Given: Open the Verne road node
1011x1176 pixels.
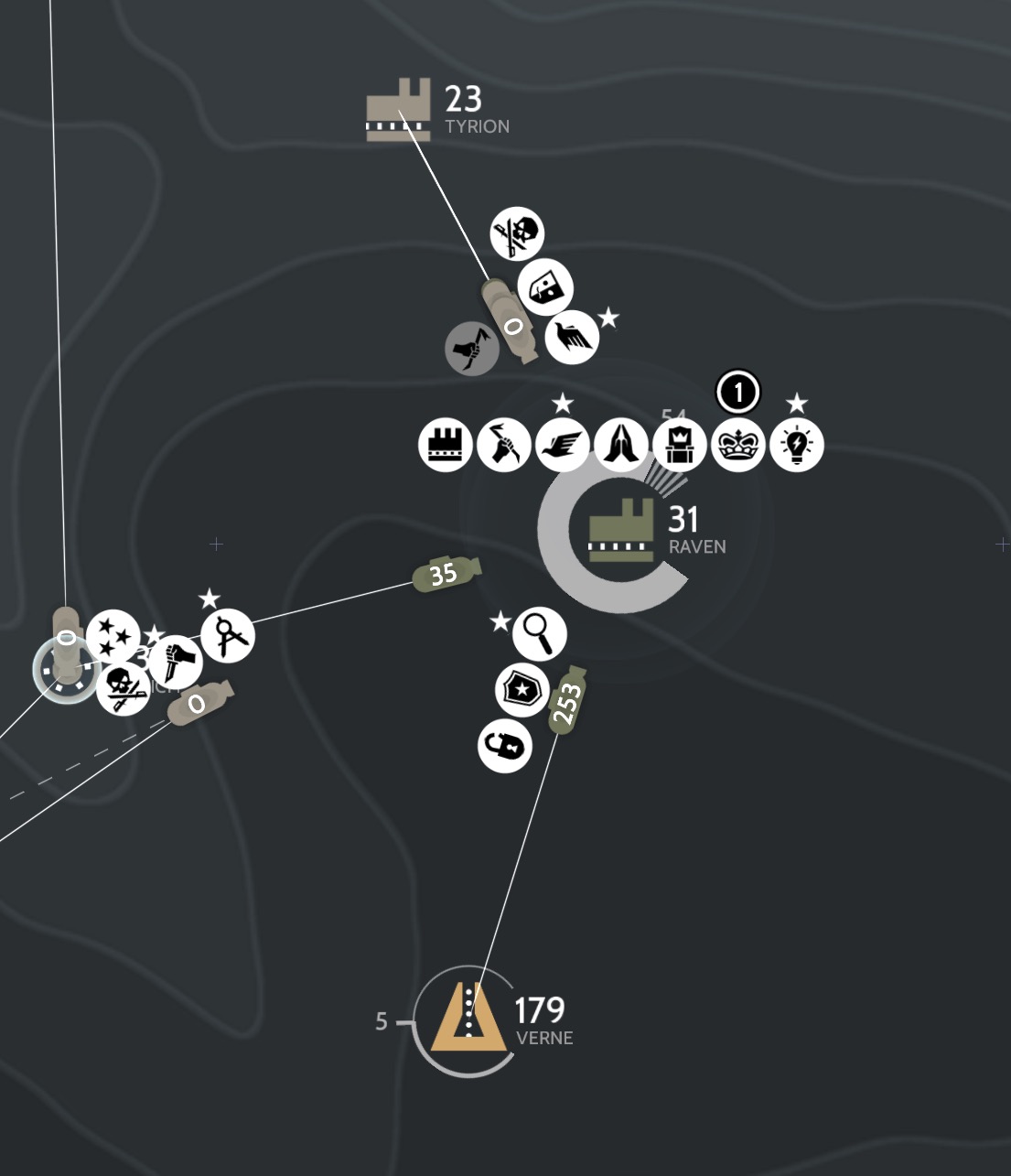Looking at the screenshot, I should (x=468, y=1018).
